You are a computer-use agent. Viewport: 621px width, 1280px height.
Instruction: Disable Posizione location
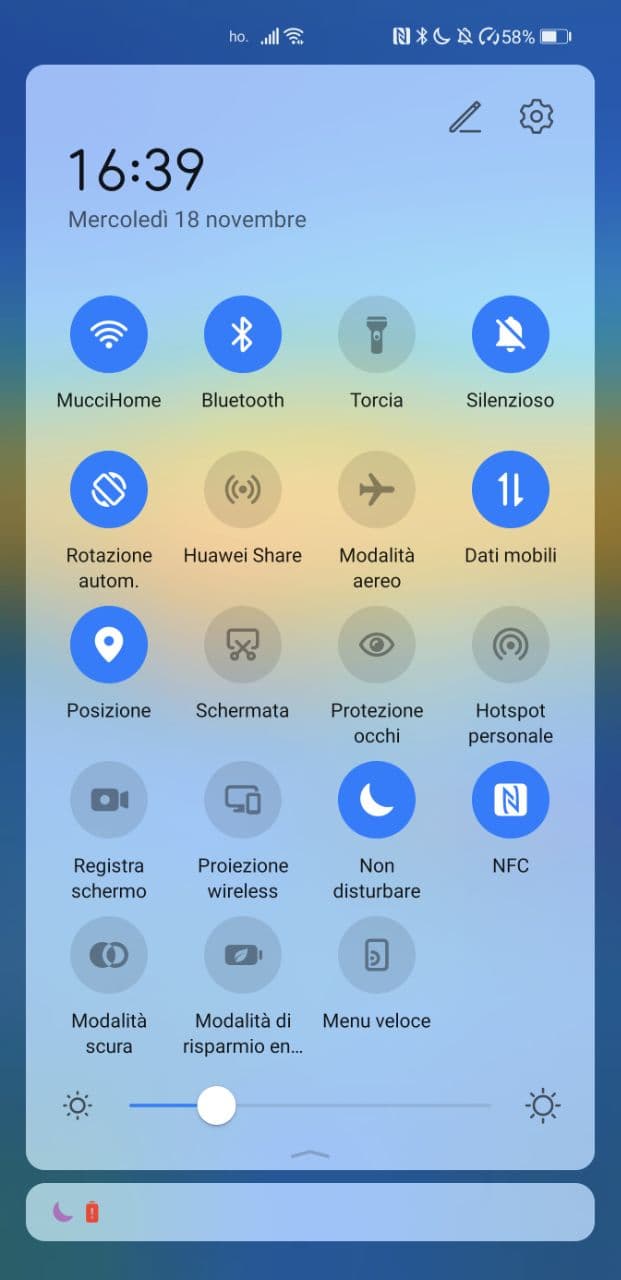pos(109,645)
